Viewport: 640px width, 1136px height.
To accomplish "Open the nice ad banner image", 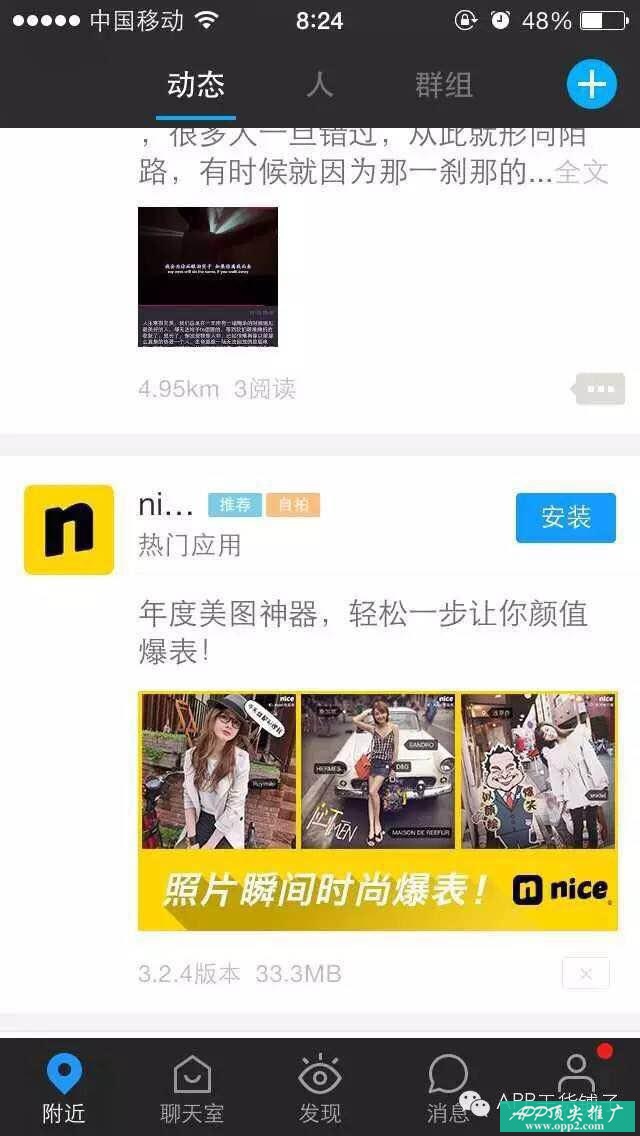I will point(377,810).
